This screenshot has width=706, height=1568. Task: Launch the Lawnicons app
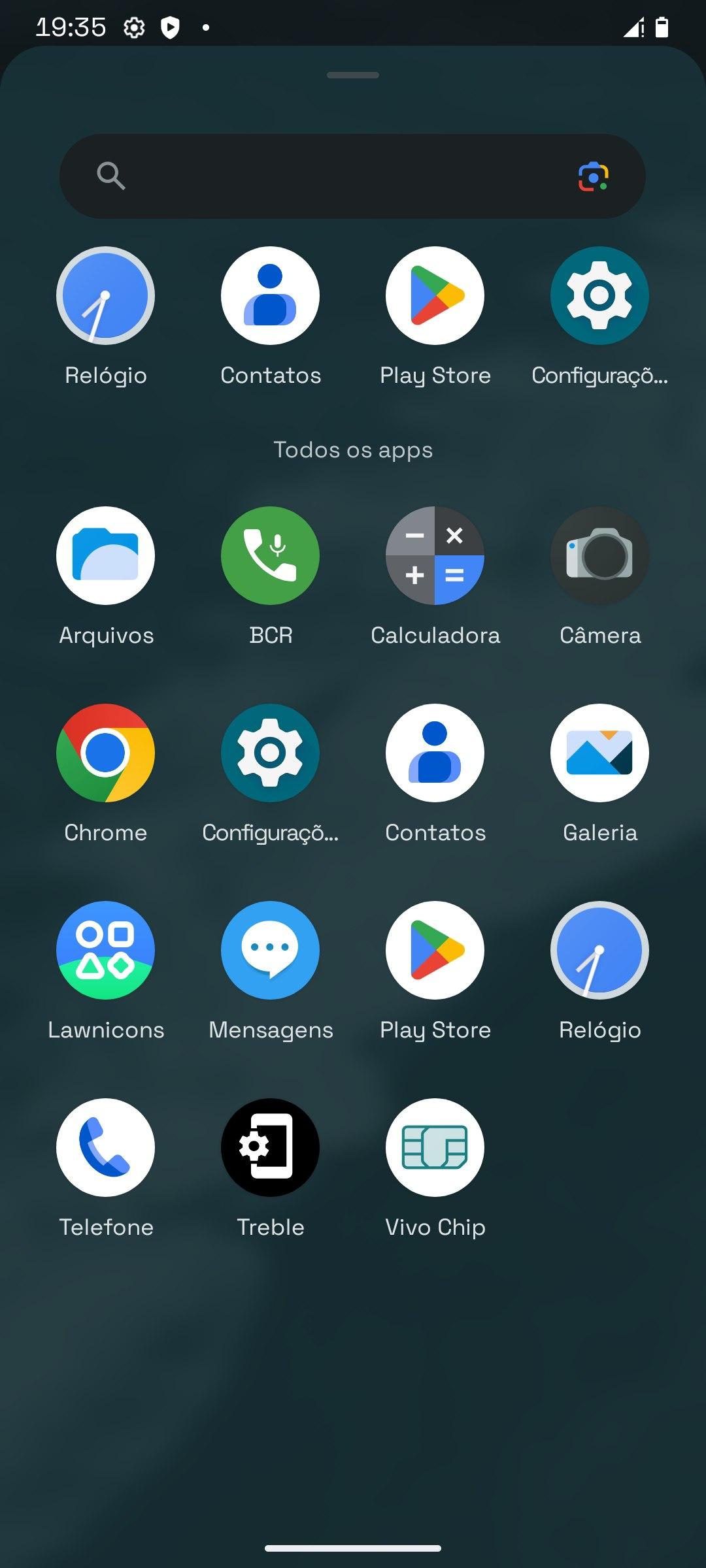[106, 951]
